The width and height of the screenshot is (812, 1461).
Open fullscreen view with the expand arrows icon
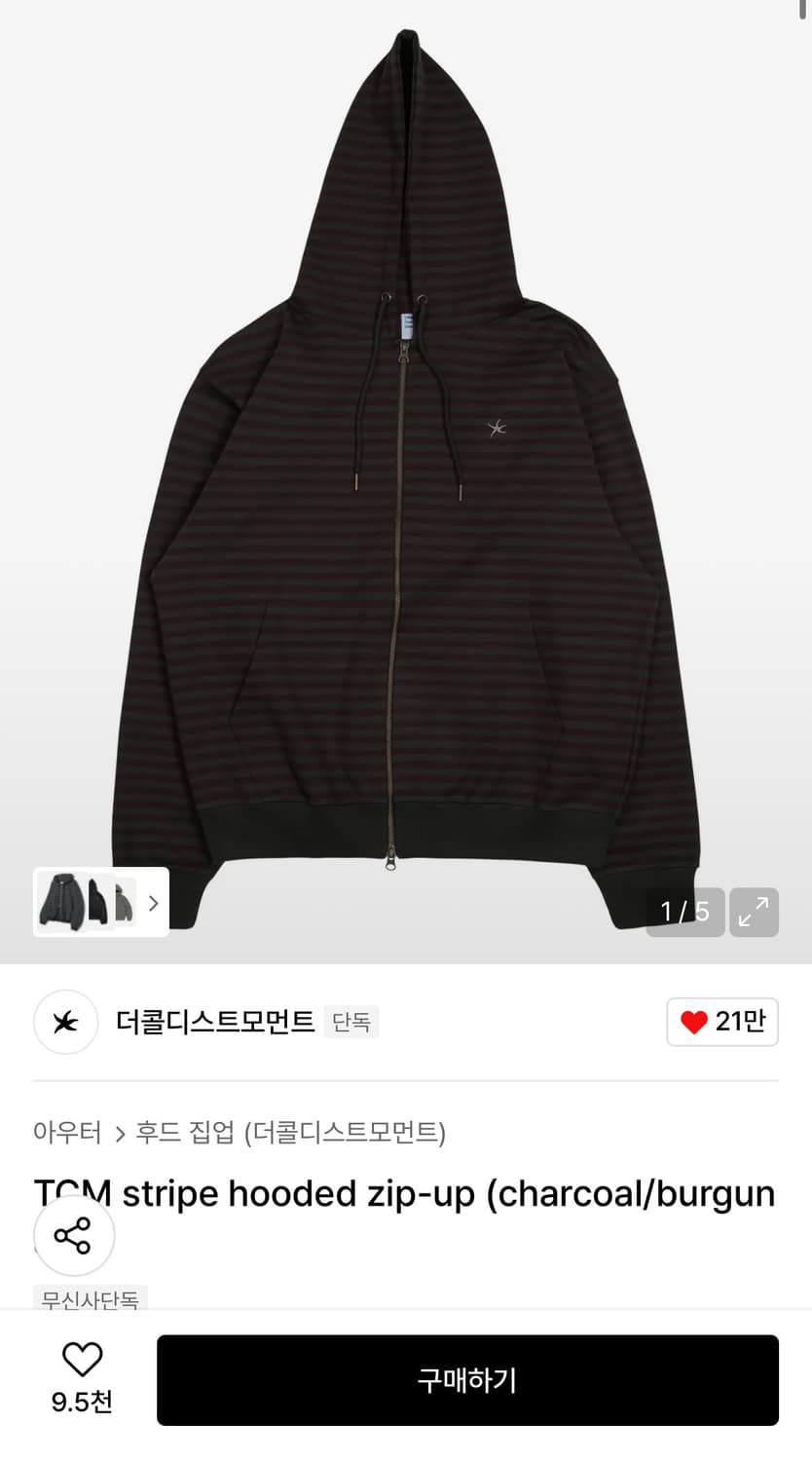755,912
